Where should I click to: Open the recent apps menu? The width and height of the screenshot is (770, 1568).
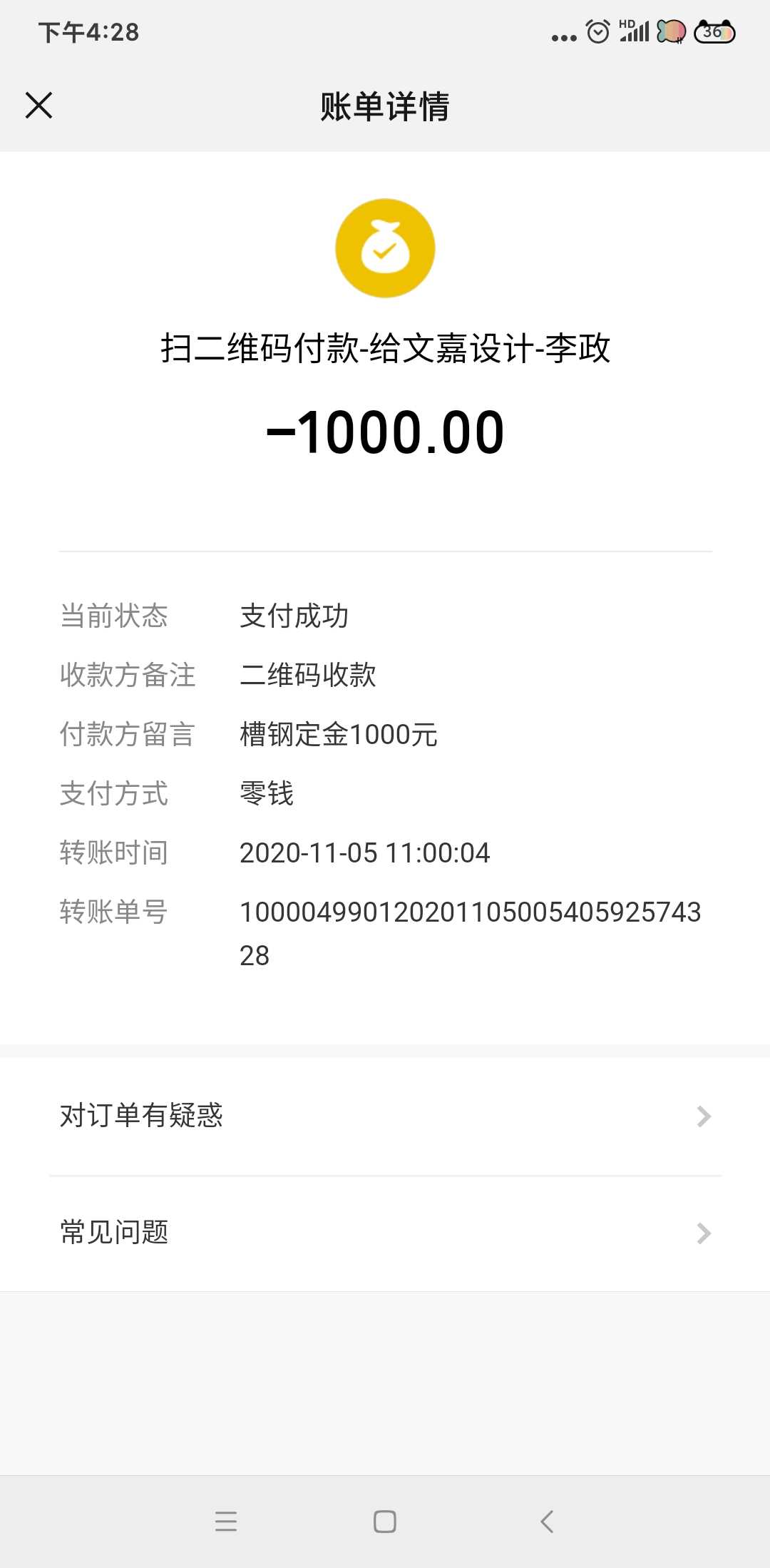226,1522
